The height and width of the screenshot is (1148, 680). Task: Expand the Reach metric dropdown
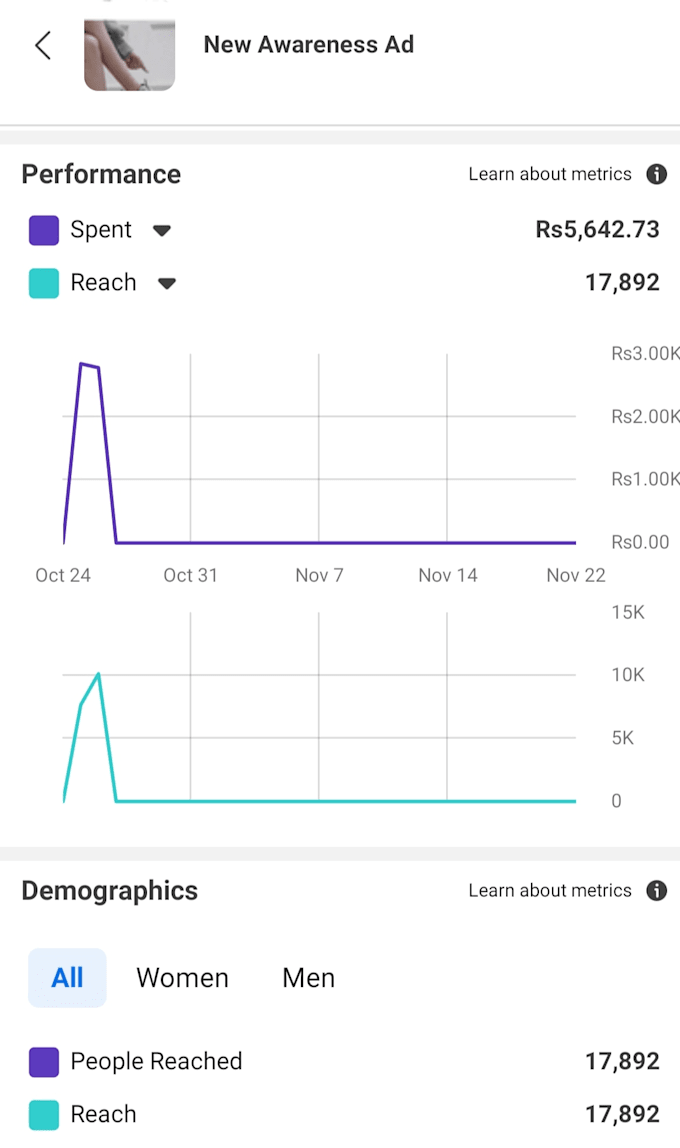[x=167, y=283]
